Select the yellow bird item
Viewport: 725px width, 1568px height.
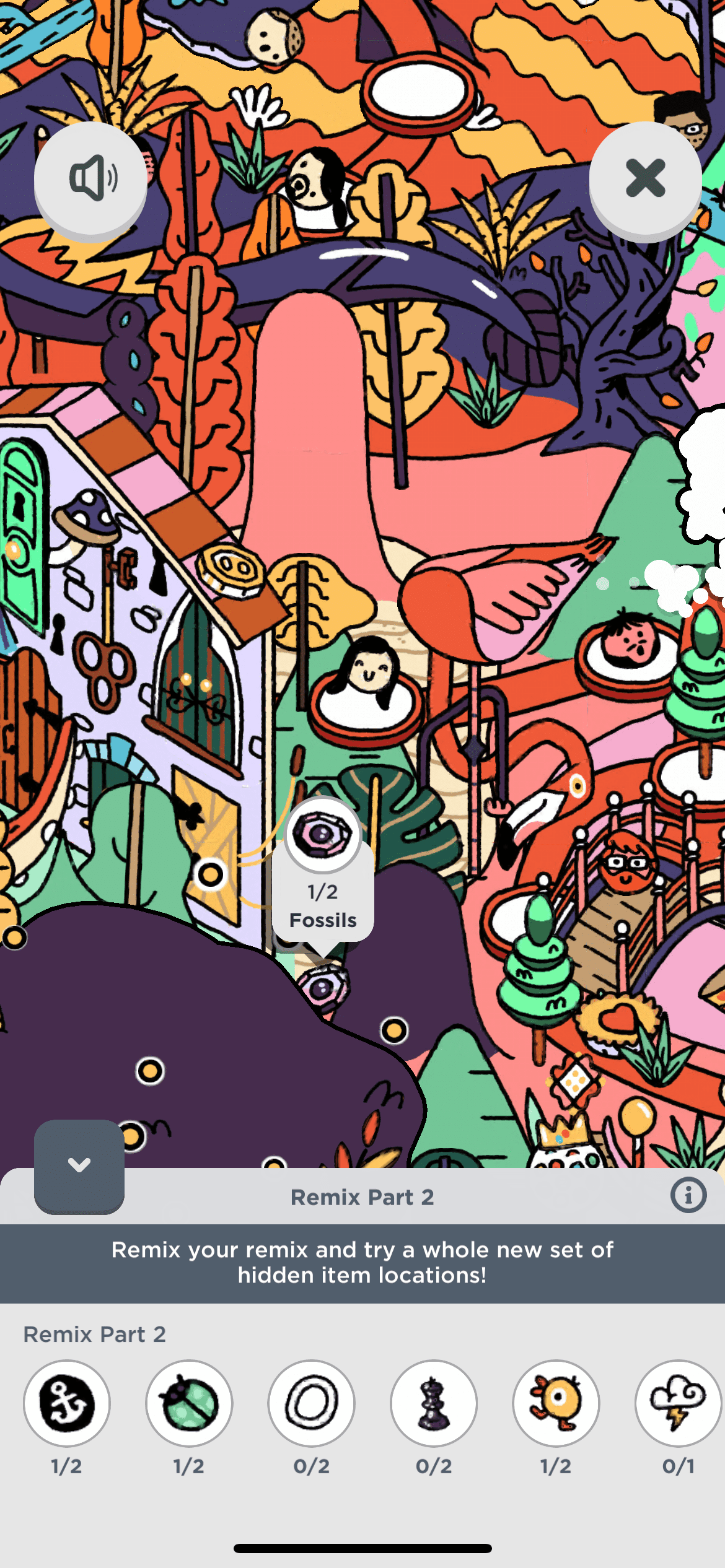tap(556, 1403)
